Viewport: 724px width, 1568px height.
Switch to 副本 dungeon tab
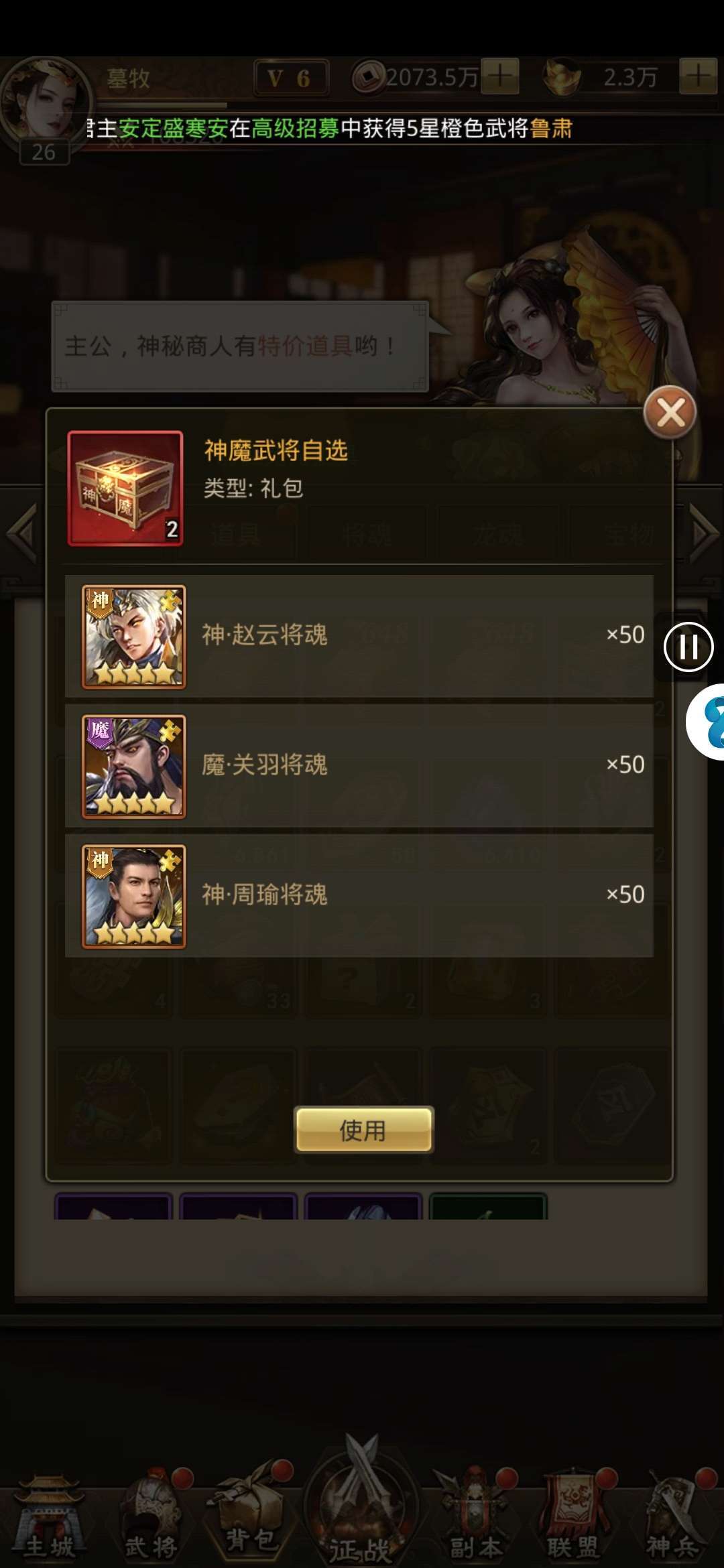tap(474, 1518)
